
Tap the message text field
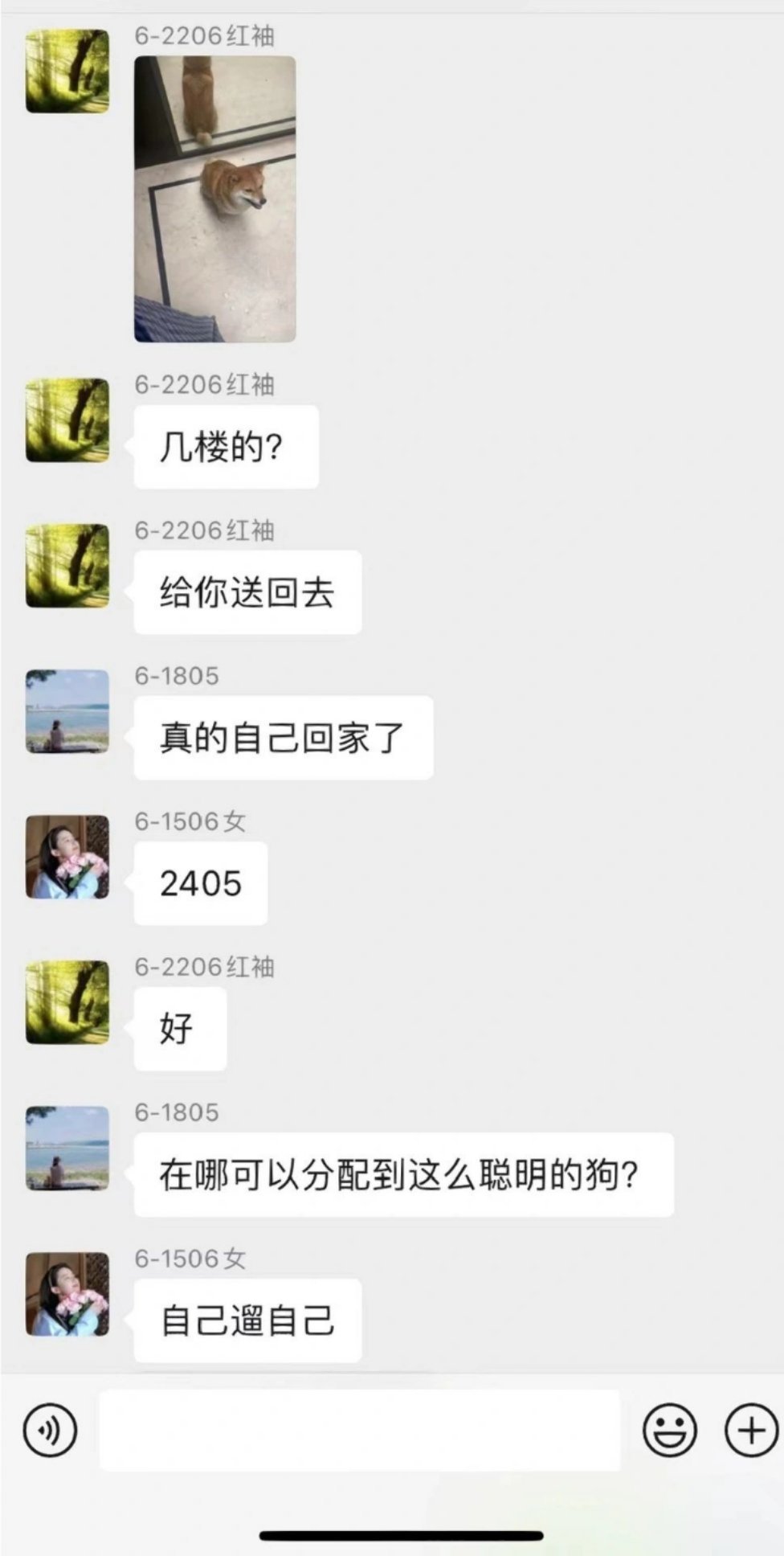click(359, 1430)
